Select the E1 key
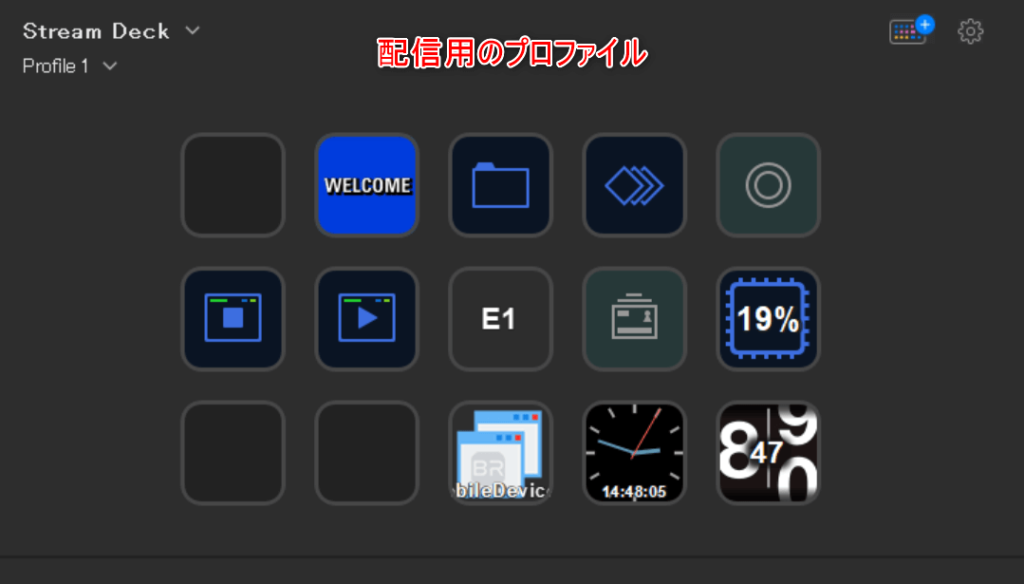This screenshot has width=1024, height=584. click(500, 319)
